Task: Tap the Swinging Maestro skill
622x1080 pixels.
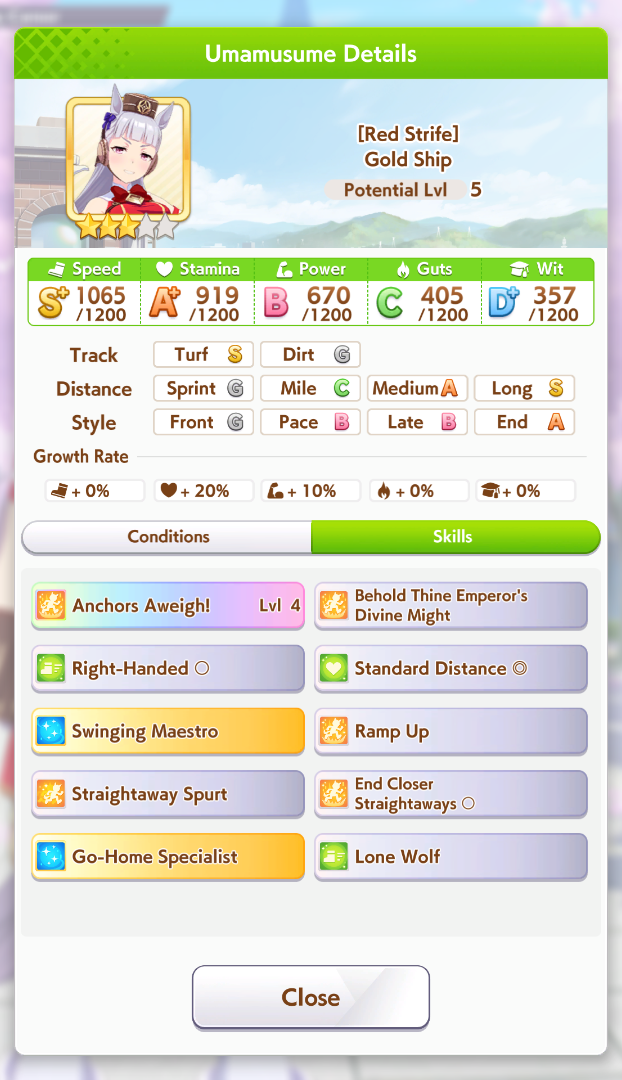Action: [x=168, y=732]
